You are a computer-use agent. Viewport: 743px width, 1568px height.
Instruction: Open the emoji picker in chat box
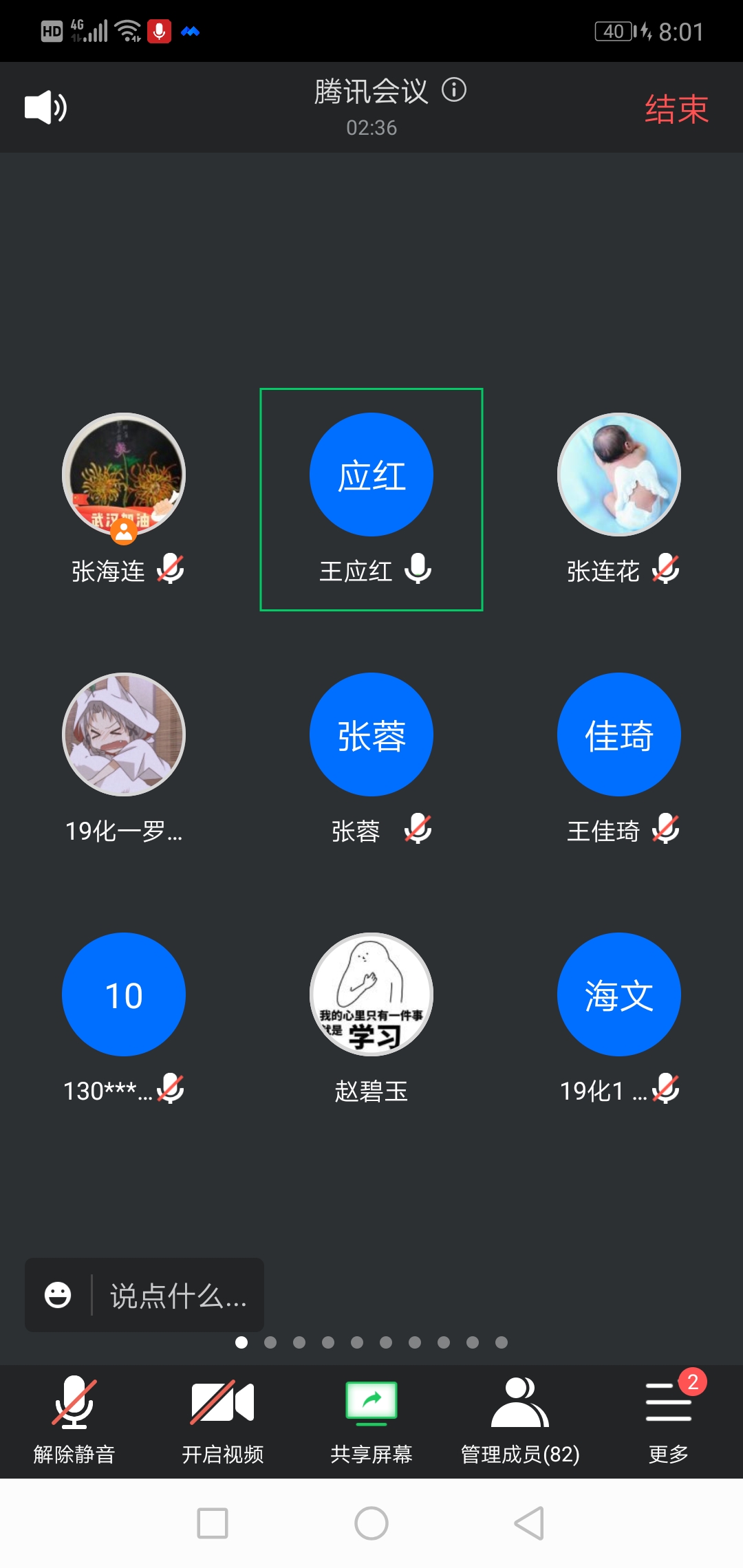tap(58, 1296)
